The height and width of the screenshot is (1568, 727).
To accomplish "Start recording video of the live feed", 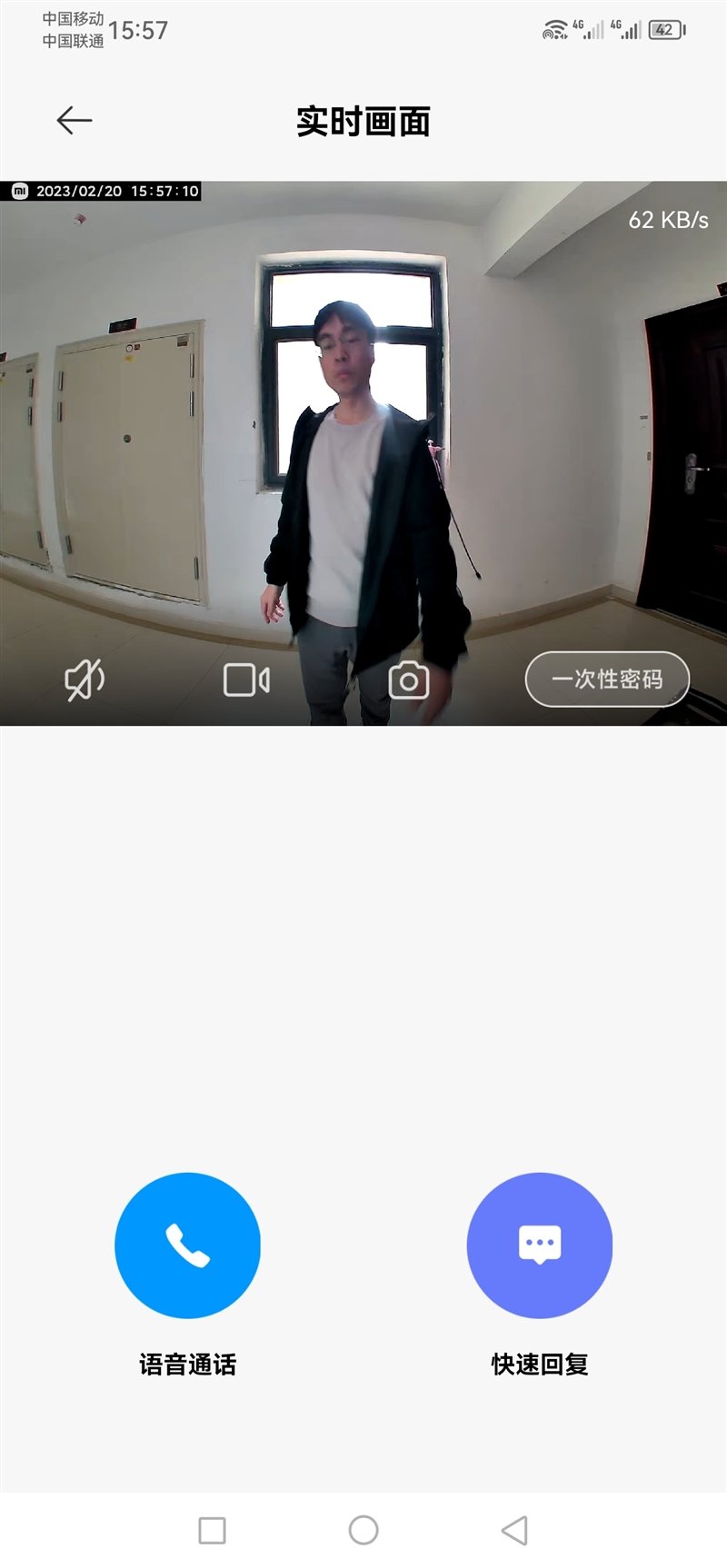I will point(245,679).
